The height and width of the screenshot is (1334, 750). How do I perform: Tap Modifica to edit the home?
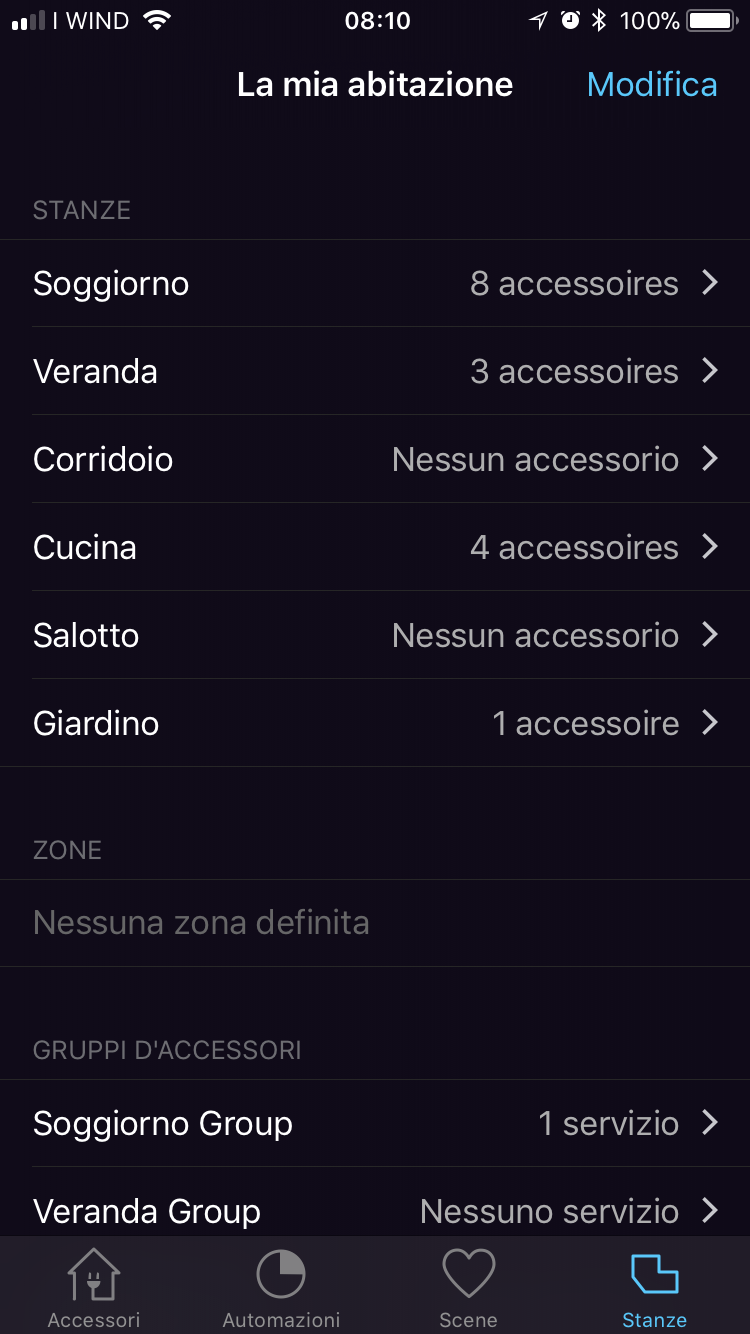(x=651, y=85)
